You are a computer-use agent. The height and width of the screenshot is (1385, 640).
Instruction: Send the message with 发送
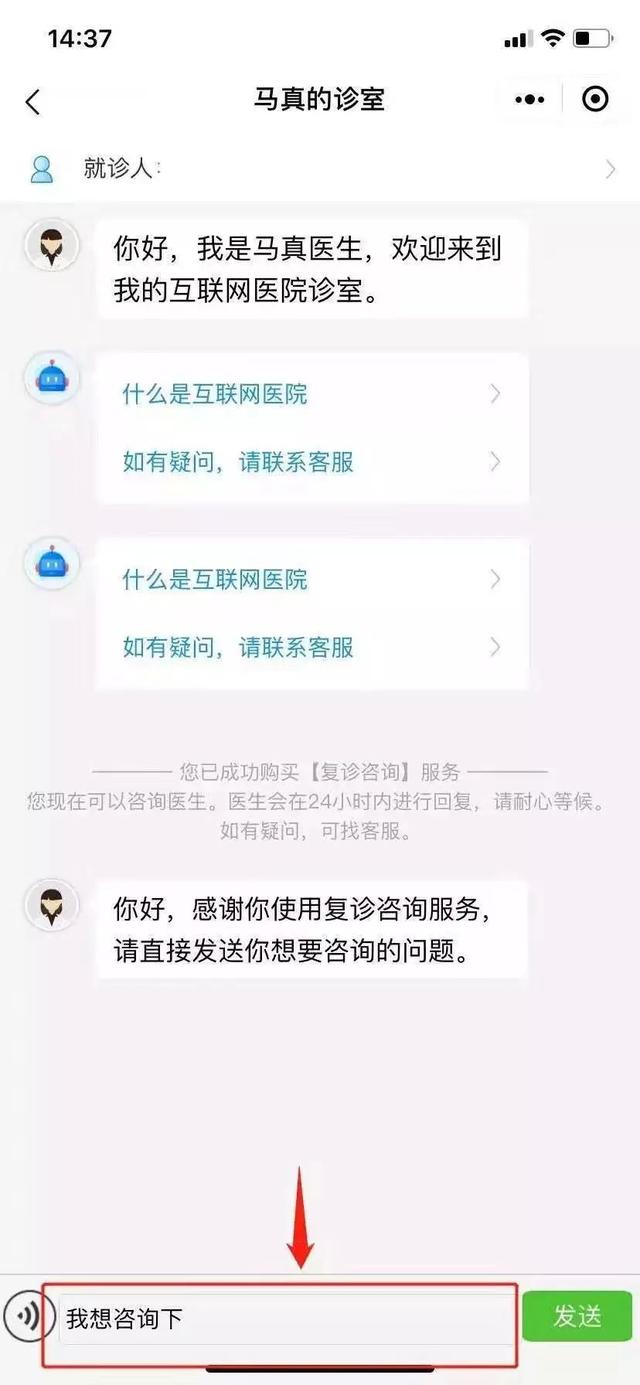(577, 1316)
